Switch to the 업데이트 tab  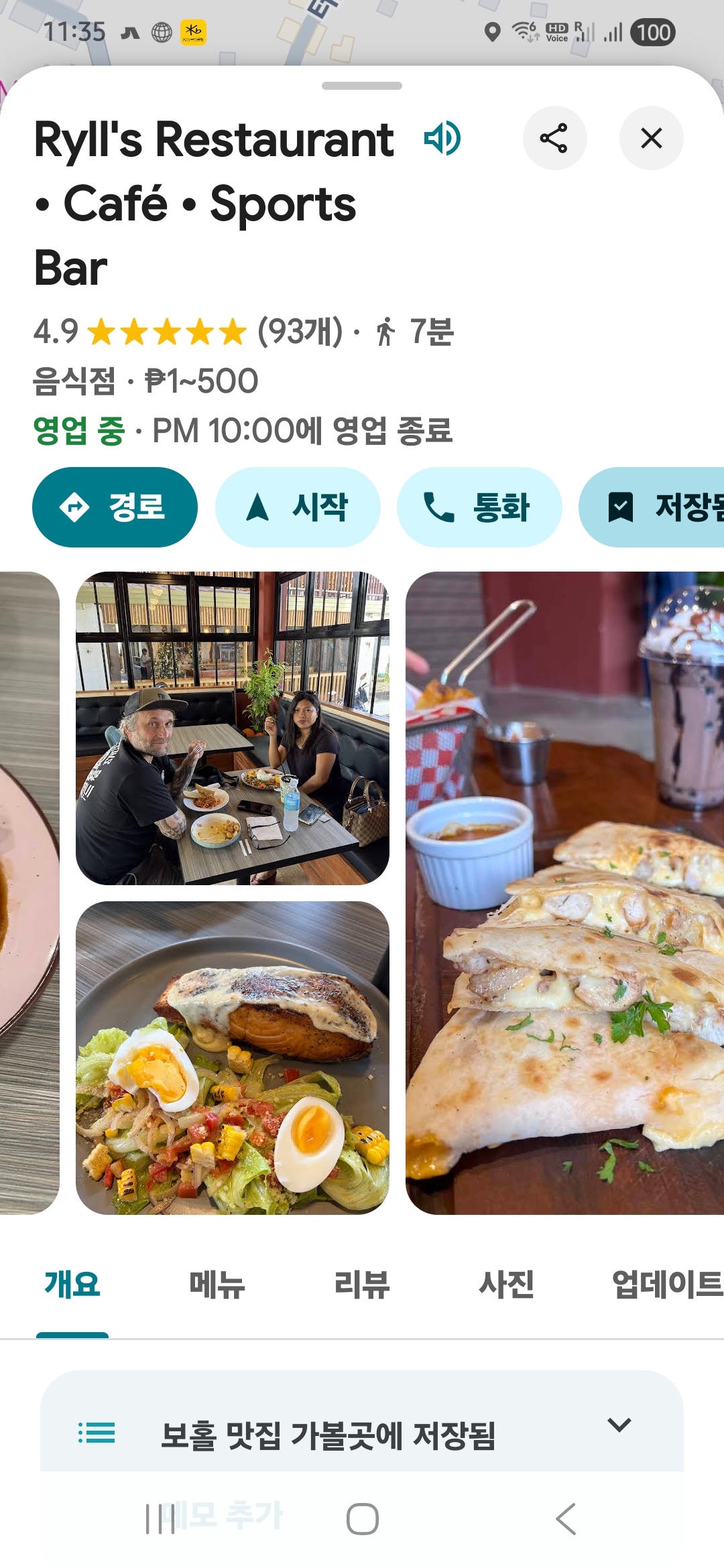coord(666,1285)
